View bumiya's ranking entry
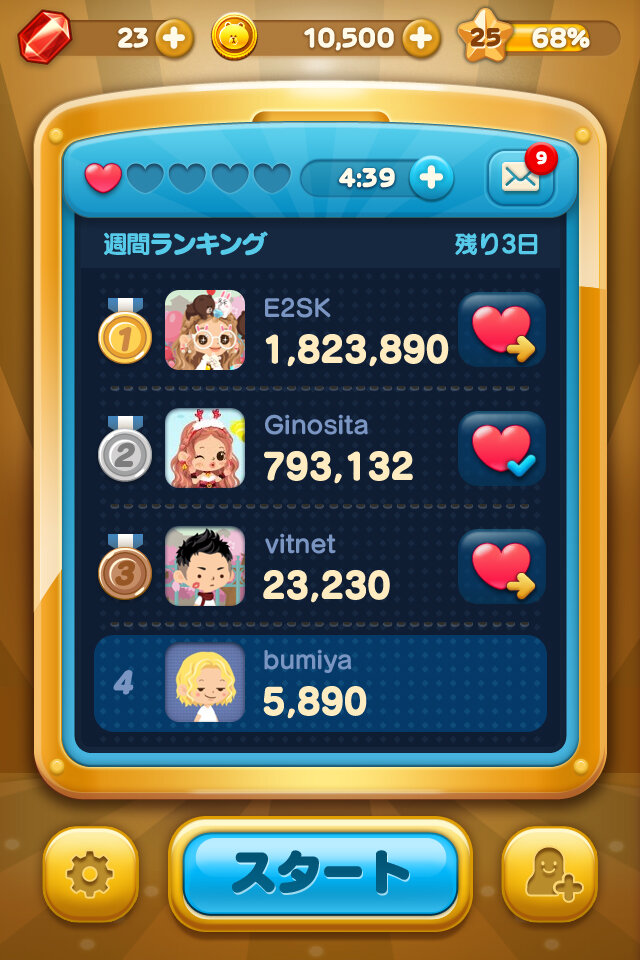The width and height of the screenshot is (640, 960). (320, 683)
